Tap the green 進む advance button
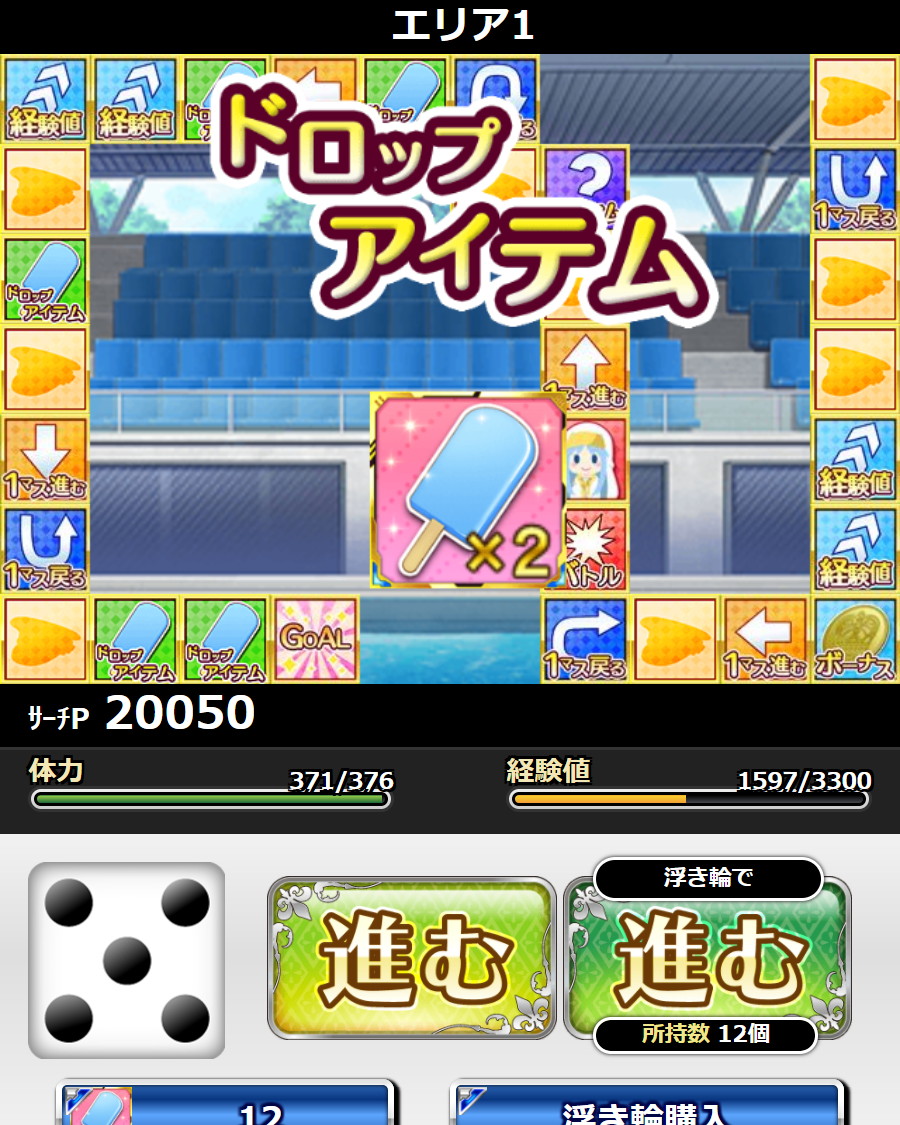This screenshot has width=900, height=1125. [x=411, y=958]
